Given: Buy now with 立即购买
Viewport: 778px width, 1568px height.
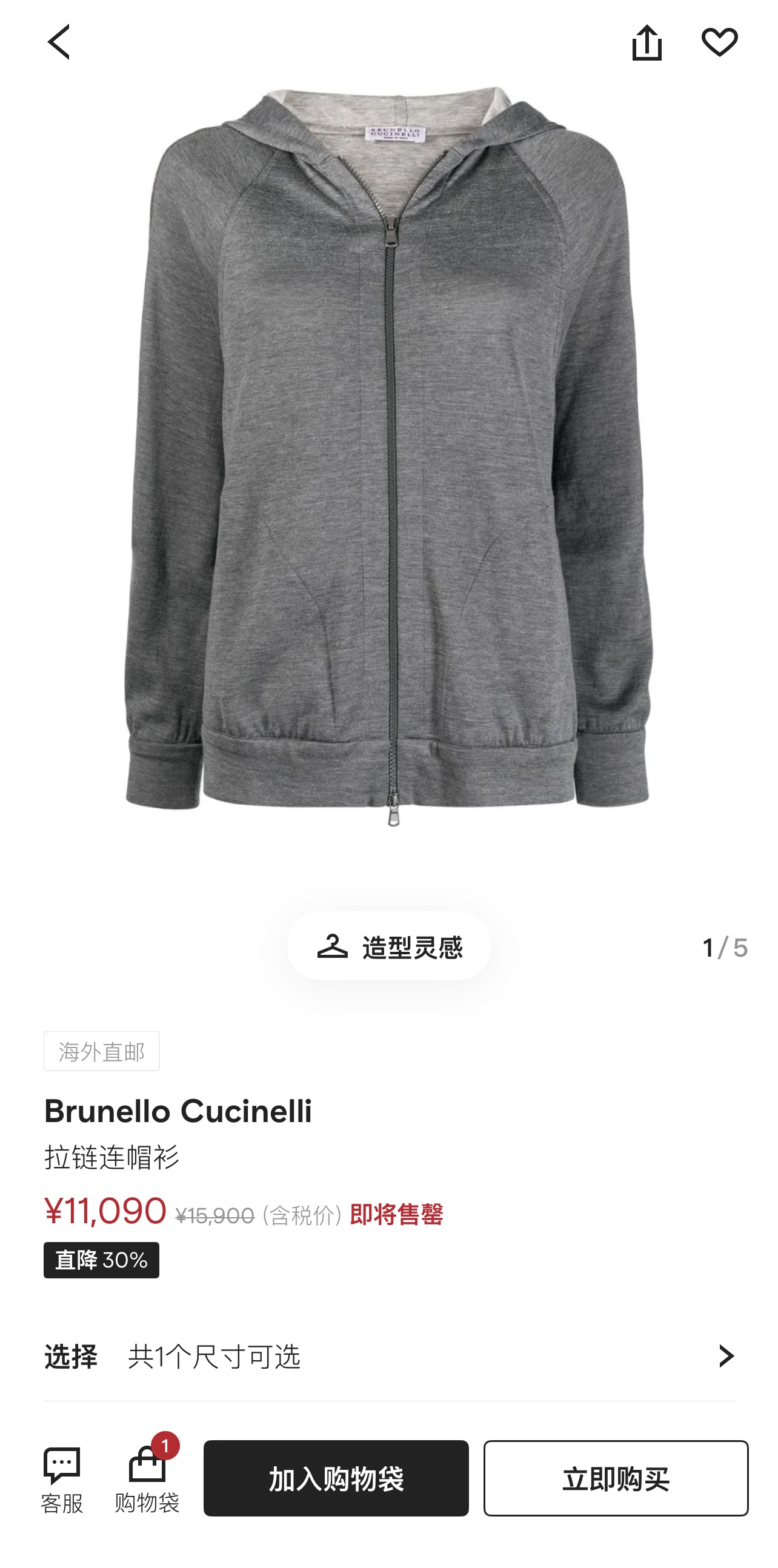Looking at the screenshot, I should [x=616, y=1478].
